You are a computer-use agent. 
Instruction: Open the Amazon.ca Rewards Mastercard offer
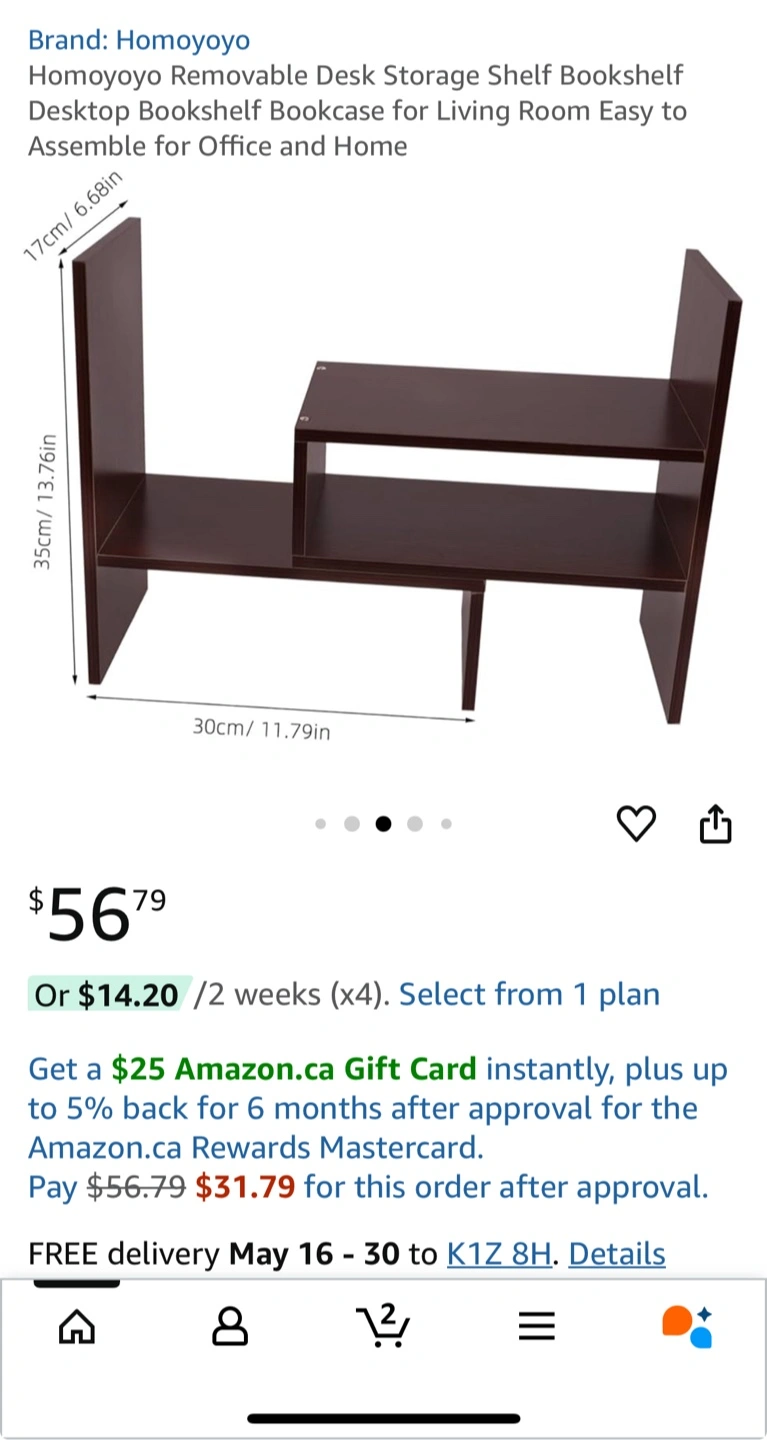377,1108
